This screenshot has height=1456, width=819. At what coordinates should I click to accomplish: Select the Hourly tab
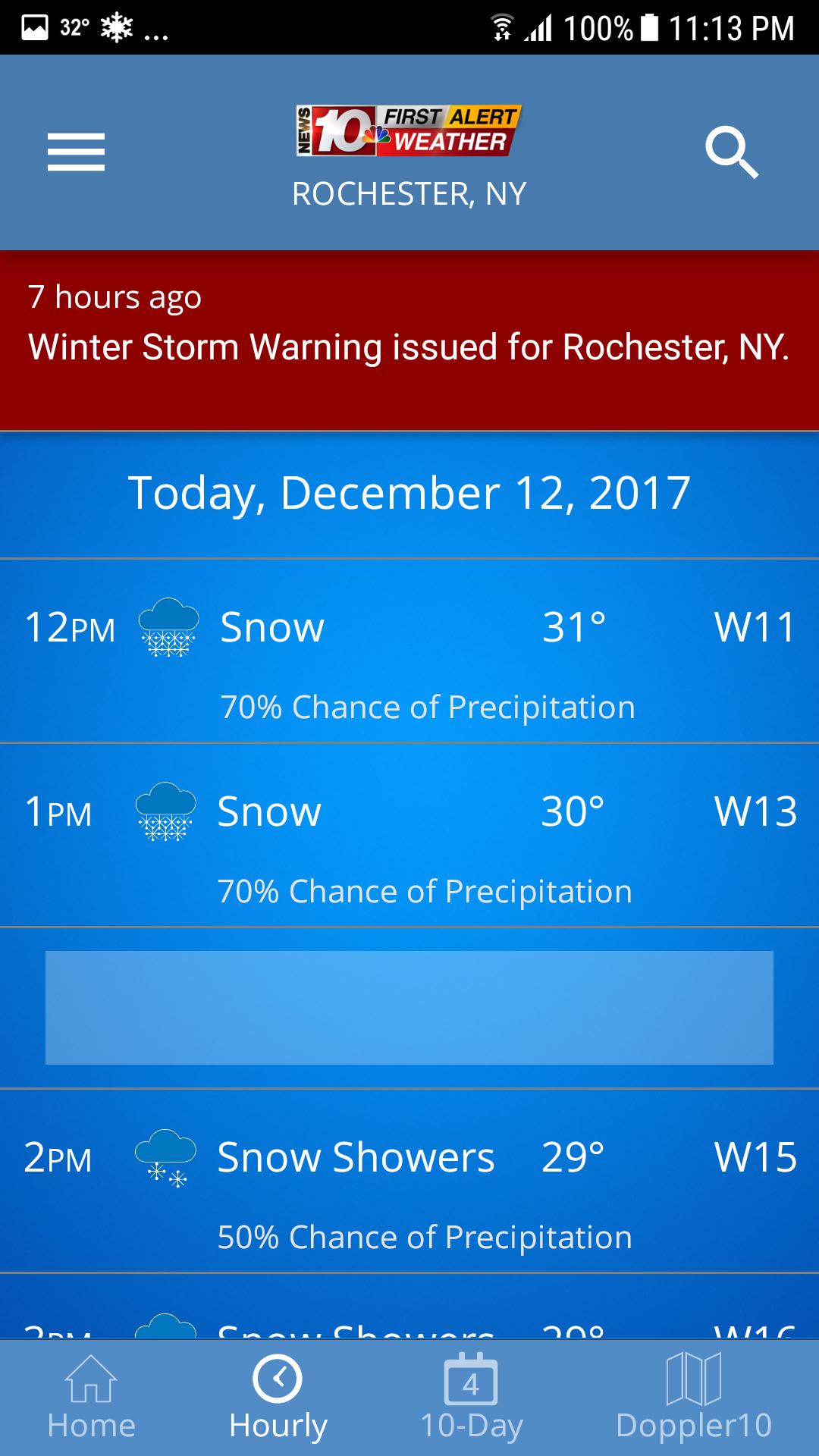point(278,1398)
